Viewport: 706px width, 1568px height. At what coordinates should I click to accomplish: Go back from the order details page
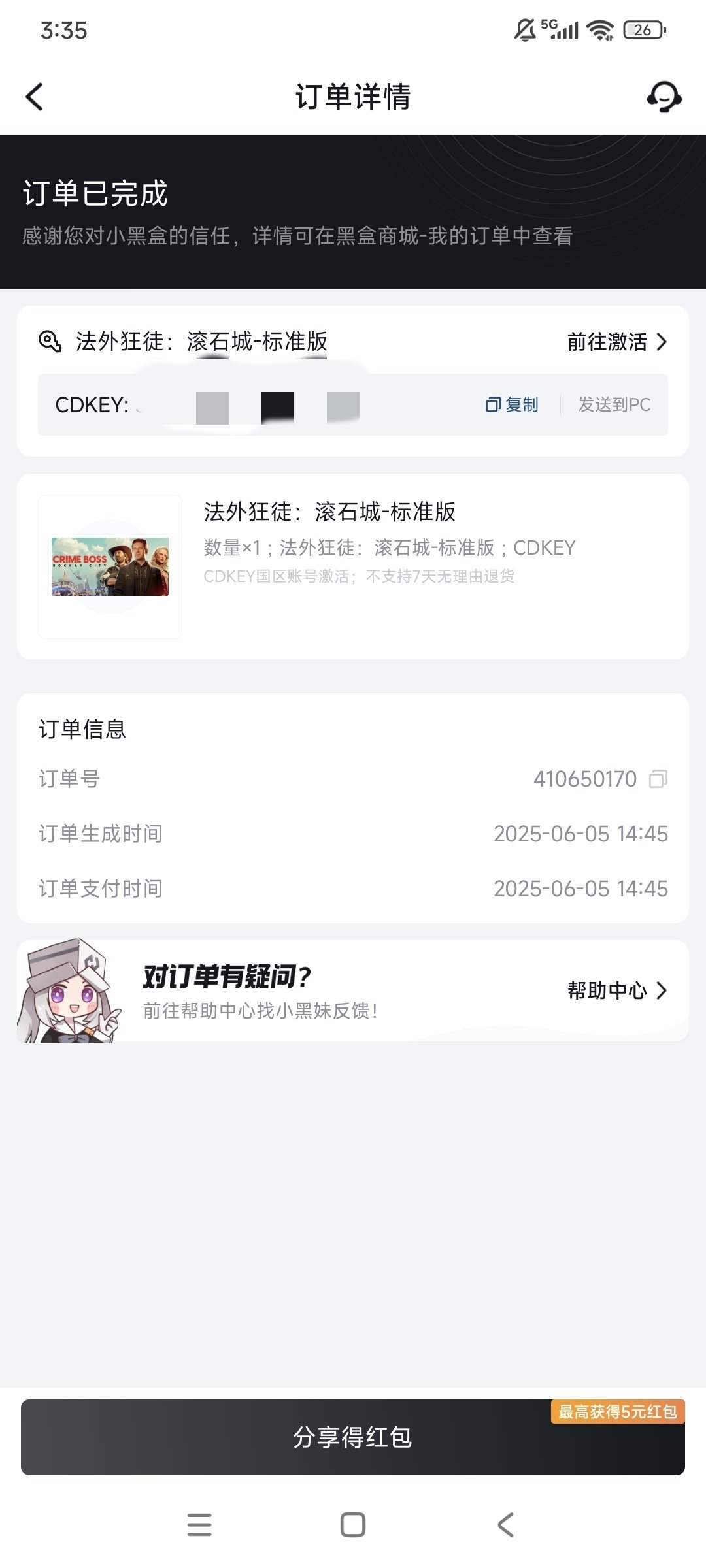pyautogui.click(x=34, y=97)
